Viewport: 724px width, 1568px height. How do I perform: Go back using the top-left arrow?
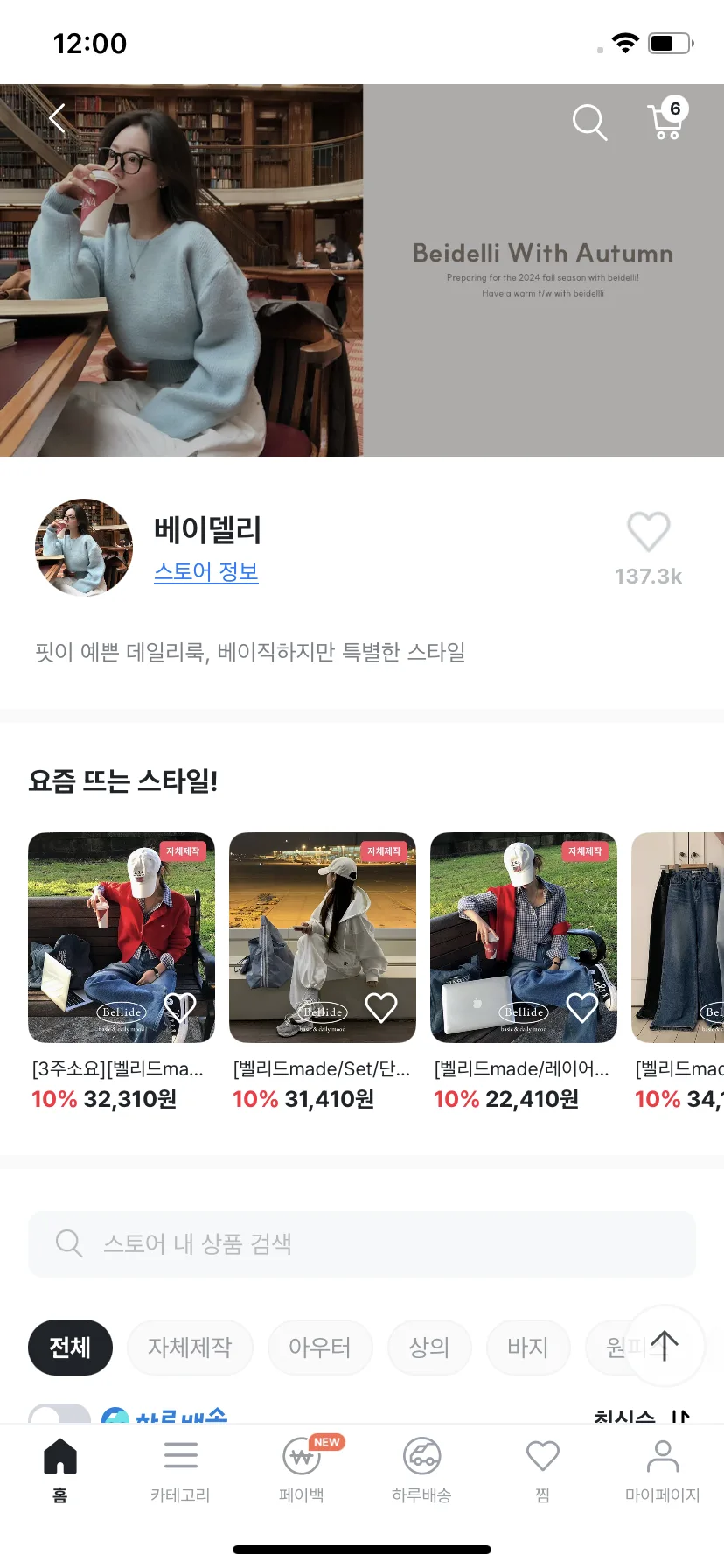pyautogui.click(x=58, y=118)
